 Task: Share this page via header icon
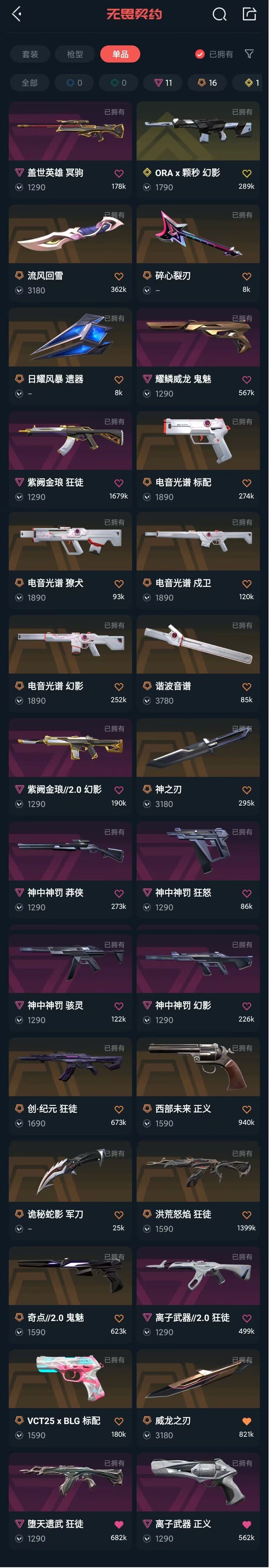click(x=249, y=14)
